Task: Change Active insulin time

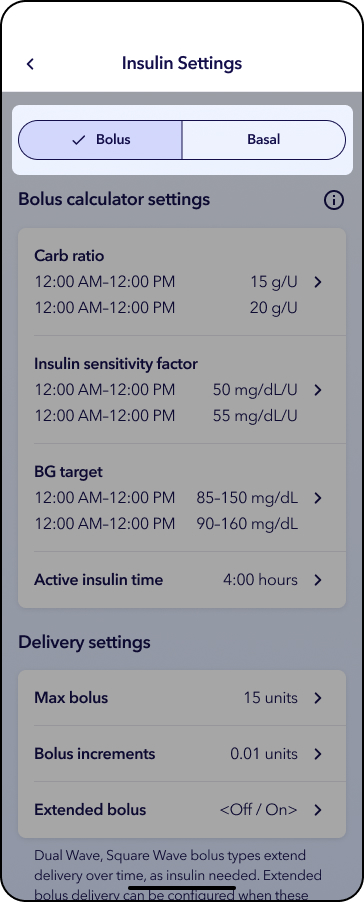Action: pyautogui.click(x=182, y=580)
